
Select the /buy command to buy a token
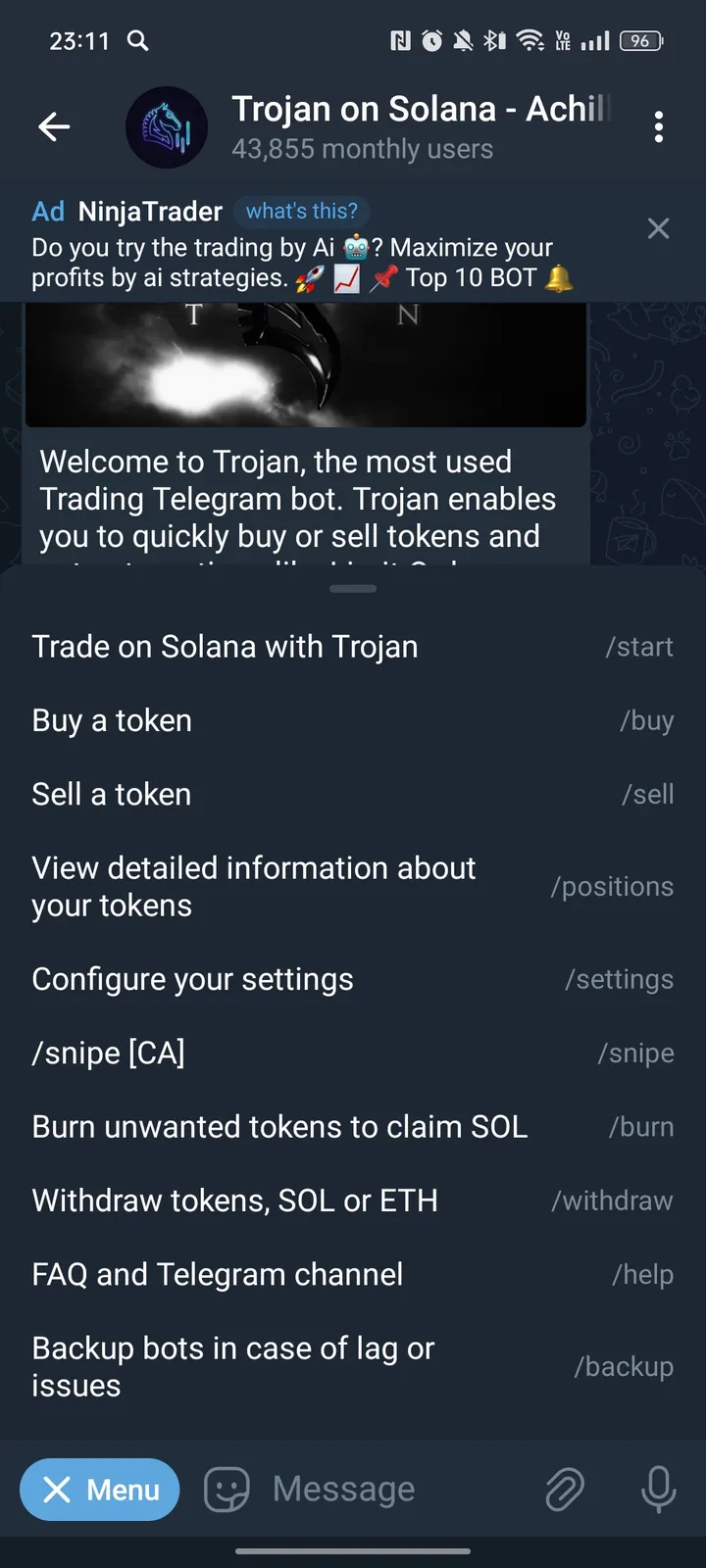click(x=353, y=720)
